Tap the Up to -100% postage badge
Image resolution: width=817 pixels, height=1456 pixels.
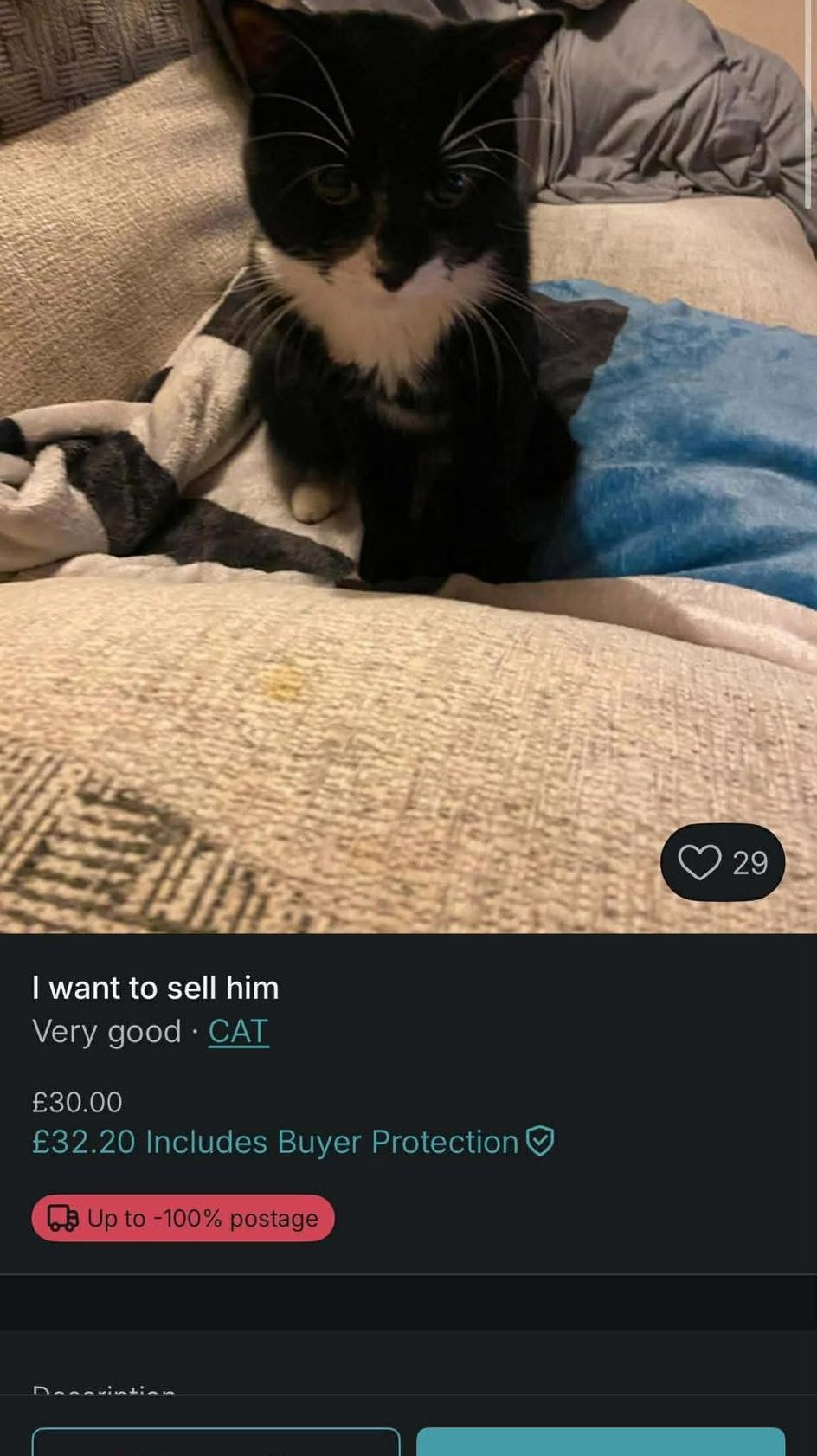[181, 1219]
